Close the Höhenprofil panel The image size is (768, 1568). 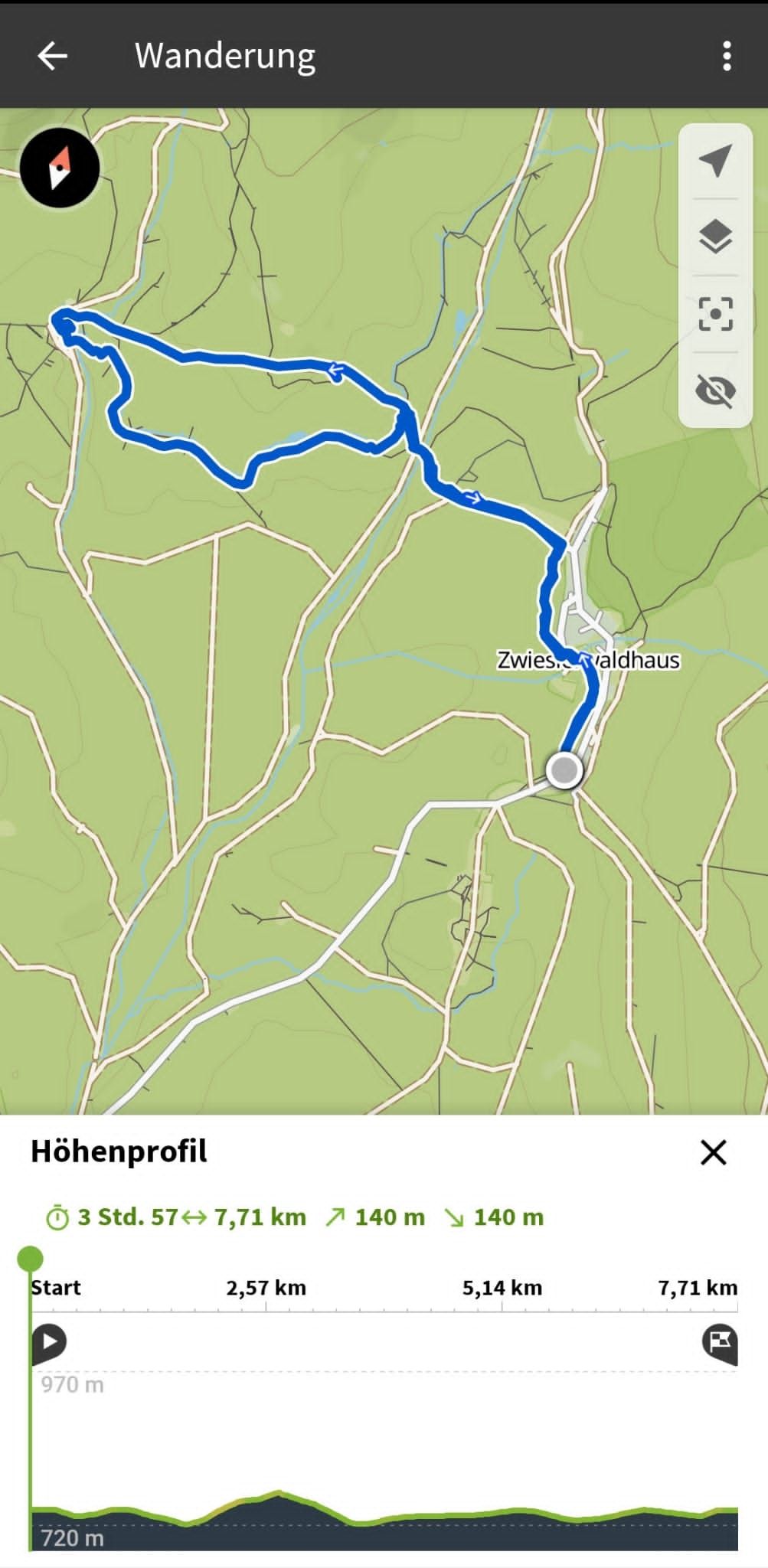[713, 1151]
